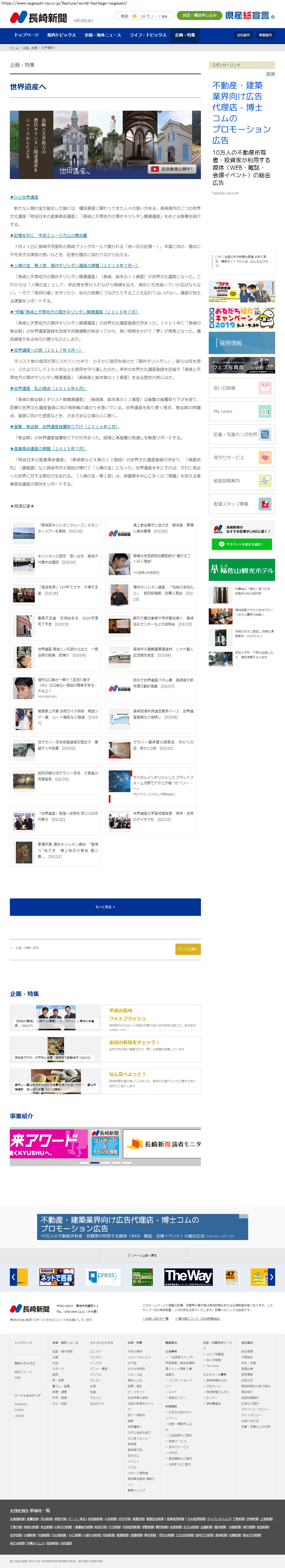Open the ひと世界遺産 link
285x1568 pixels.
pos(24,197)
